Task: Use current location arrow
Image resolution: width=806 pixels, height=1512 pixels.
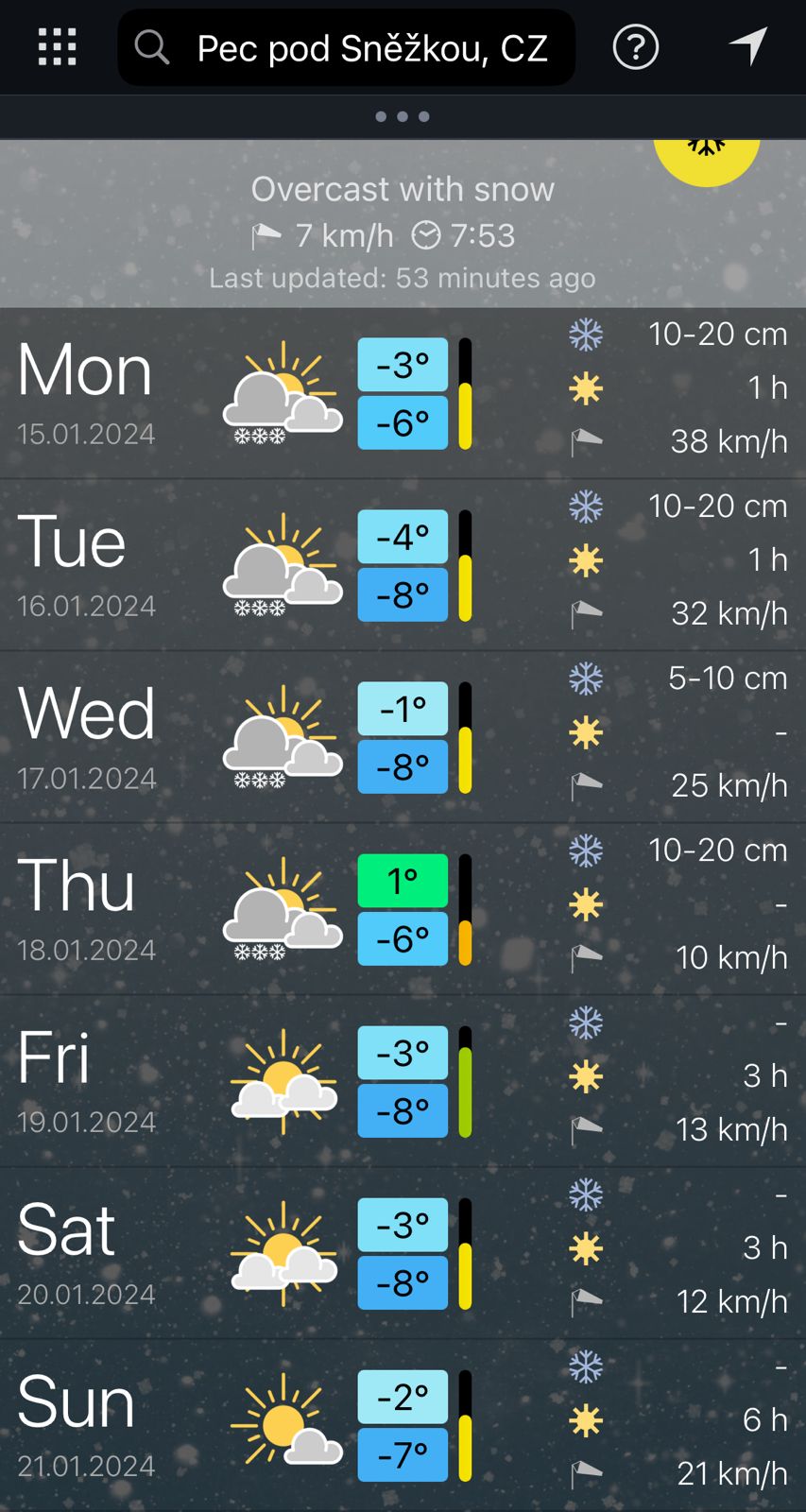Action: [748, 46]
